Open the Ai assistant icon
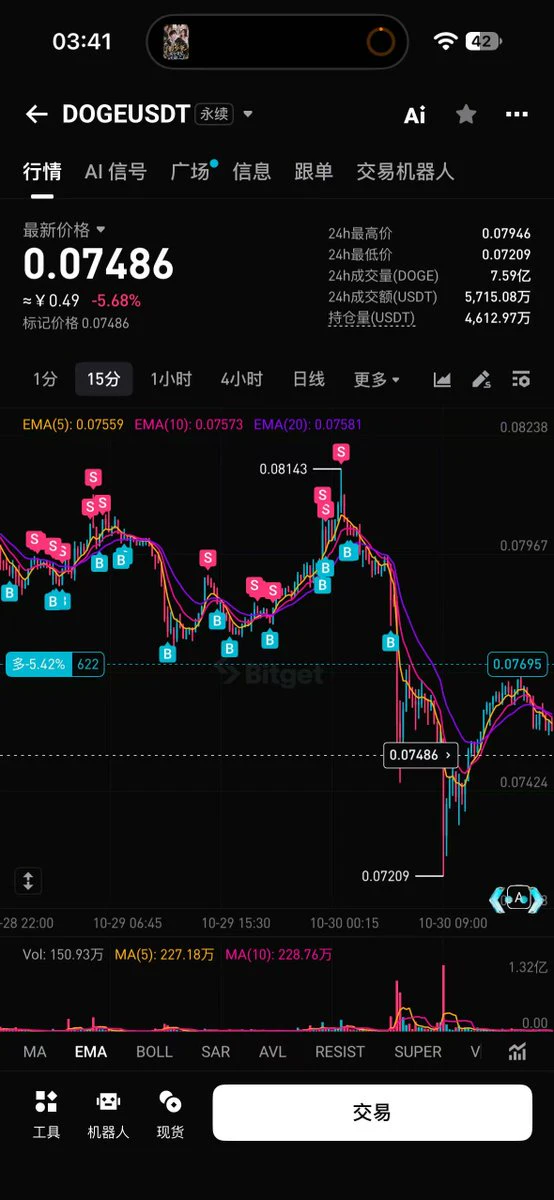The image size is (554, 1200). click(x=414, y=115)
